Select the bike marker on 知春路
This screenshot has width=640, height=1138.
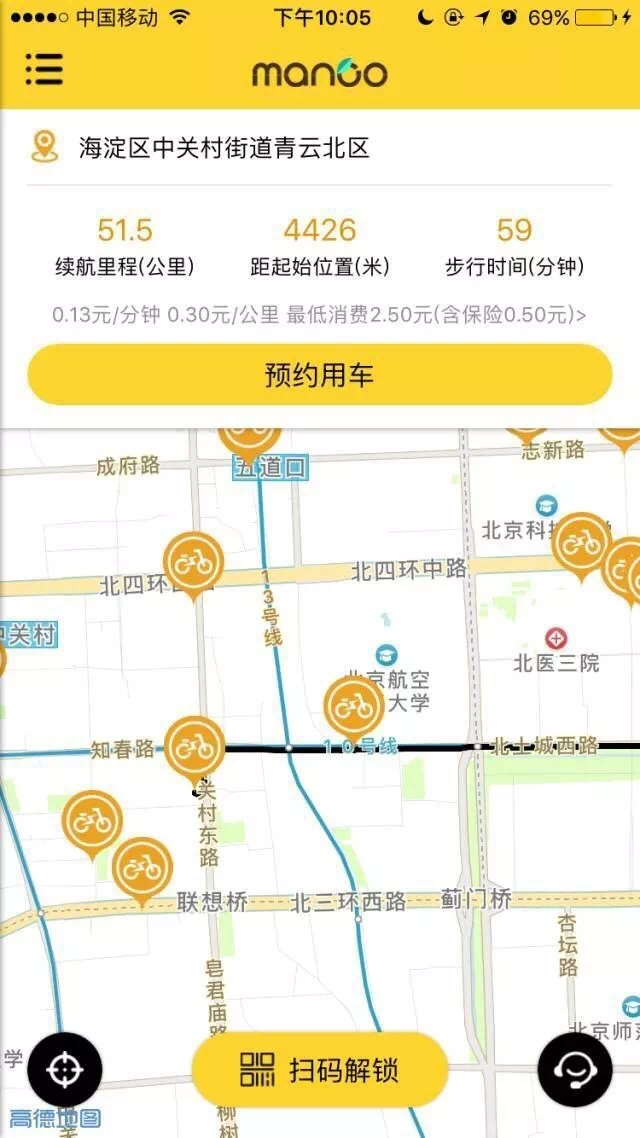pos(194,746)
